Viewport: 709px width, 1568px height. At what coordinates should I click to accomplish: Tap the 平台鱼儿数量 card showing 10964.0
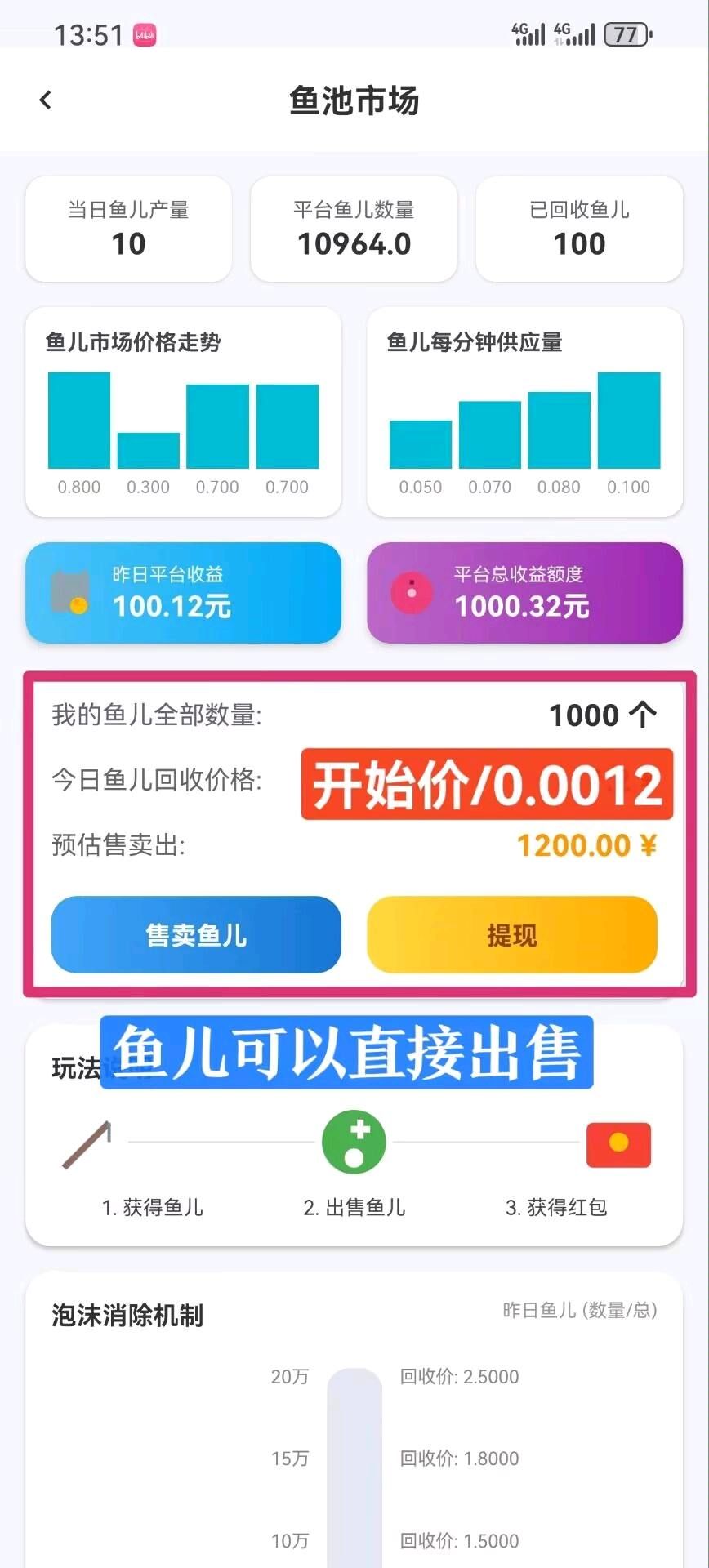[x=354, y=229]
